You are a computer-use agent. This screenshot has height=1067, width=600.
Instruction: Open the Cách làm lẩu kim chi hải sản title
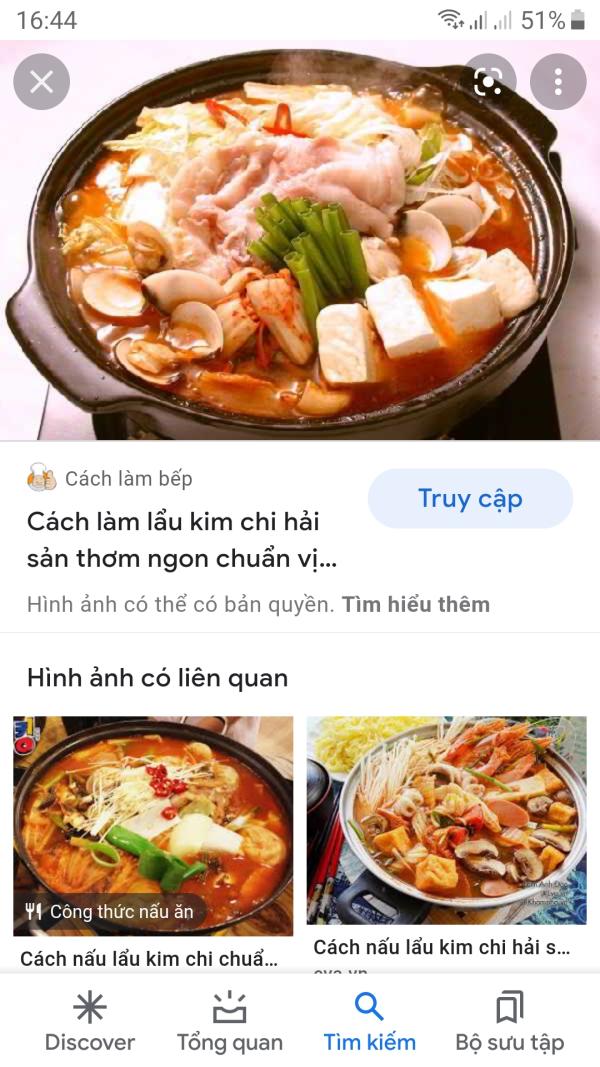[x=182, y=540]
